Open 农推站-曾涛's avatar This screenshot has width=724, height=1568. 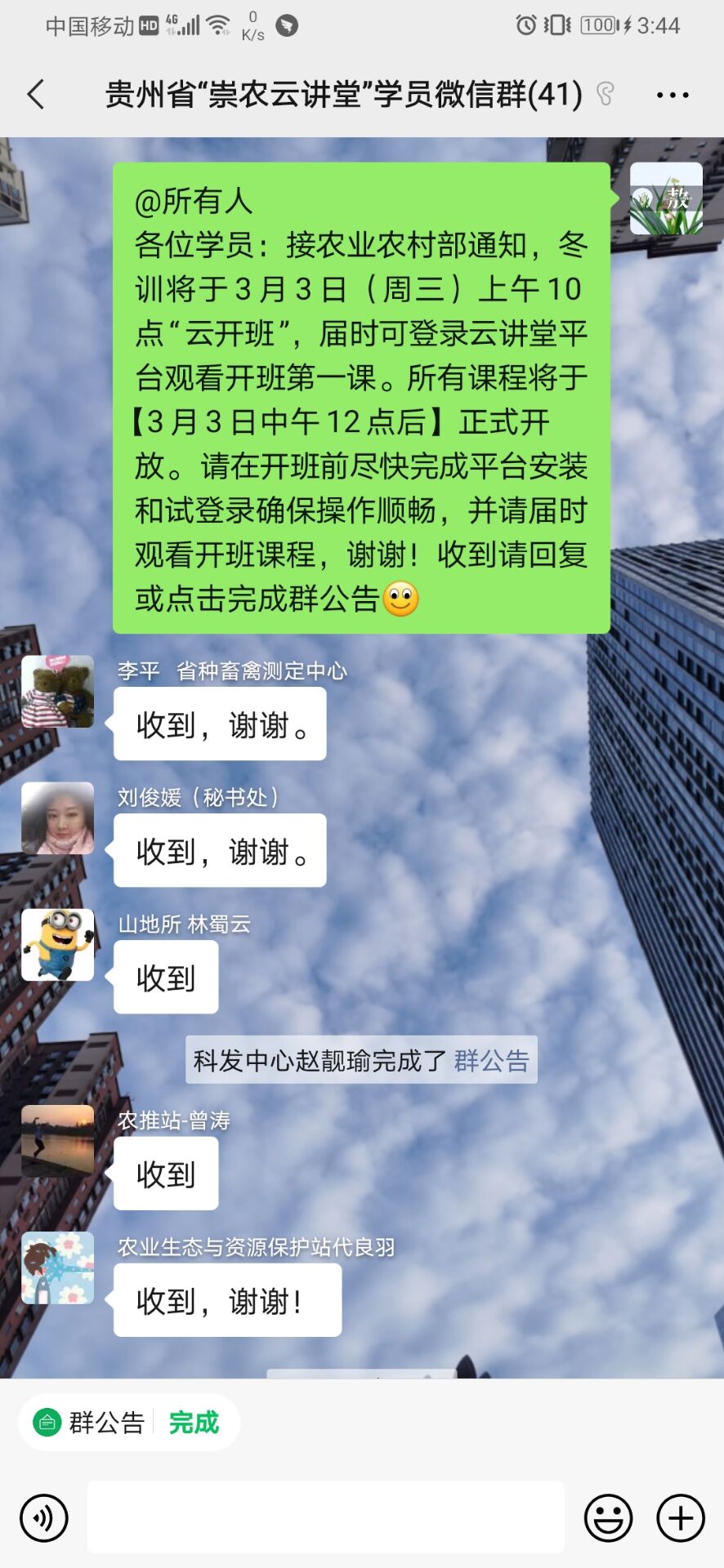pos(57,1141)
